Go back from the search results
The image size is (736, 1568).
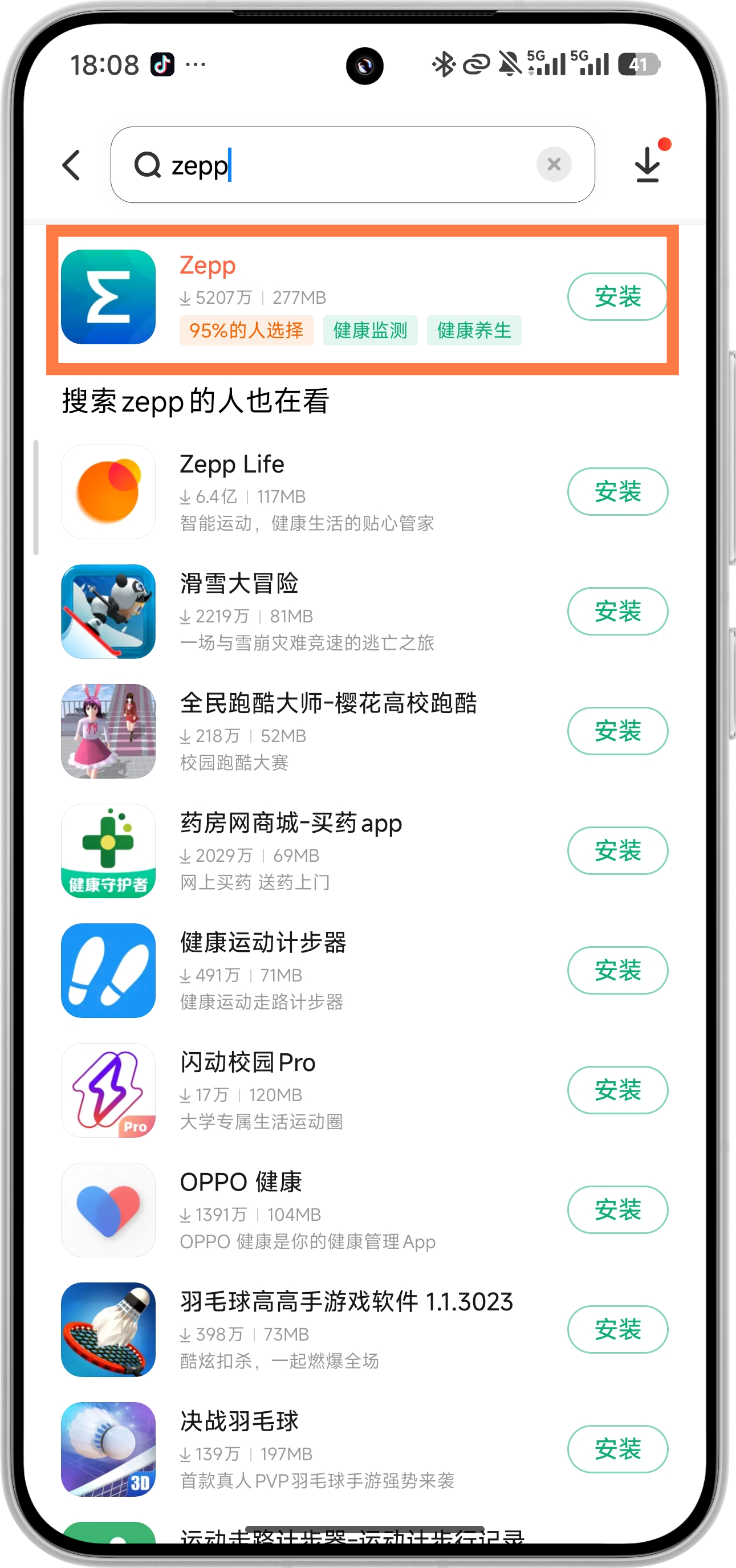[71, 165]
